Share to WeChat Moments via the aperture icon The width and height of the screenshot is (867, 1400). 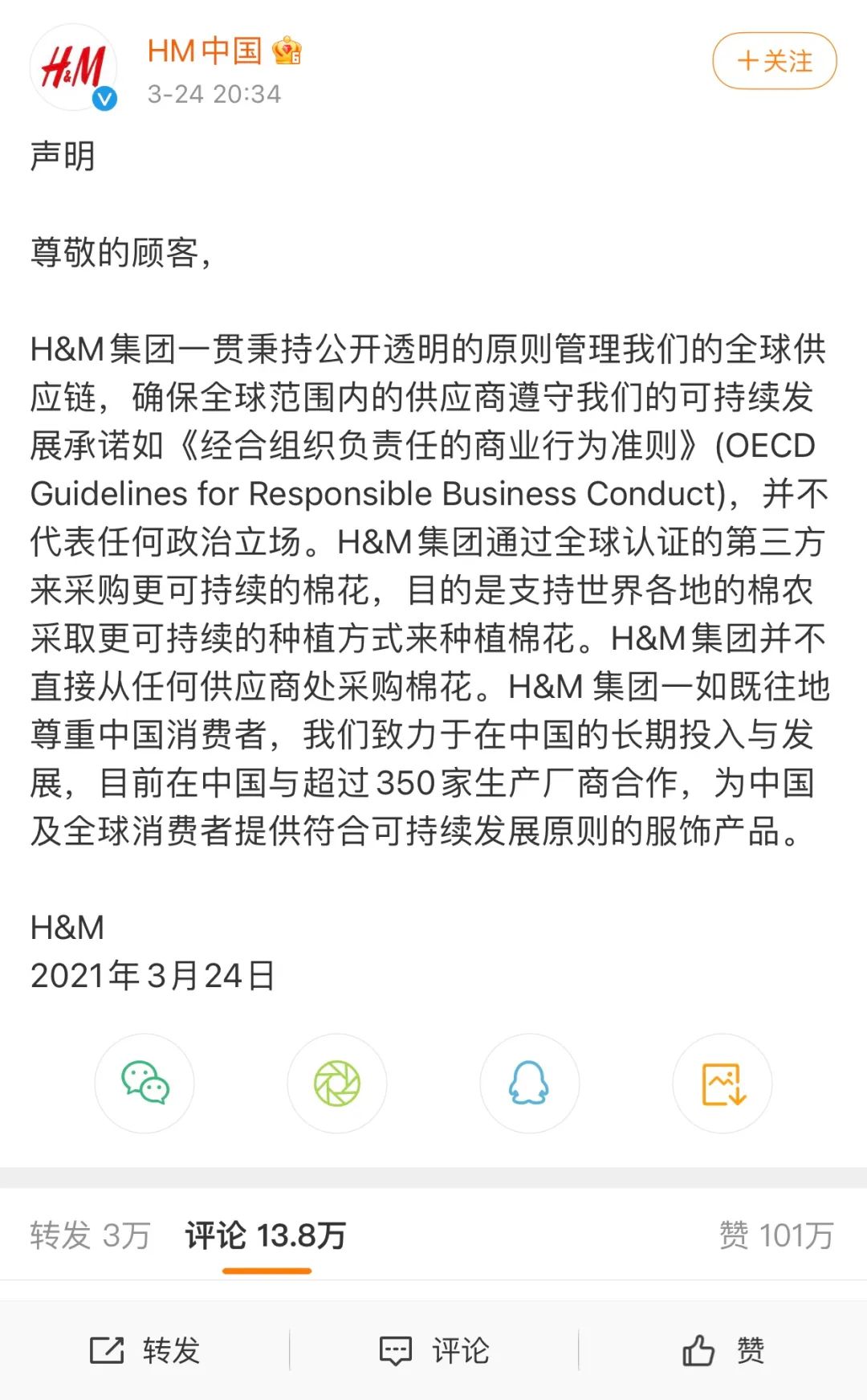click(x=337, y=1084)
